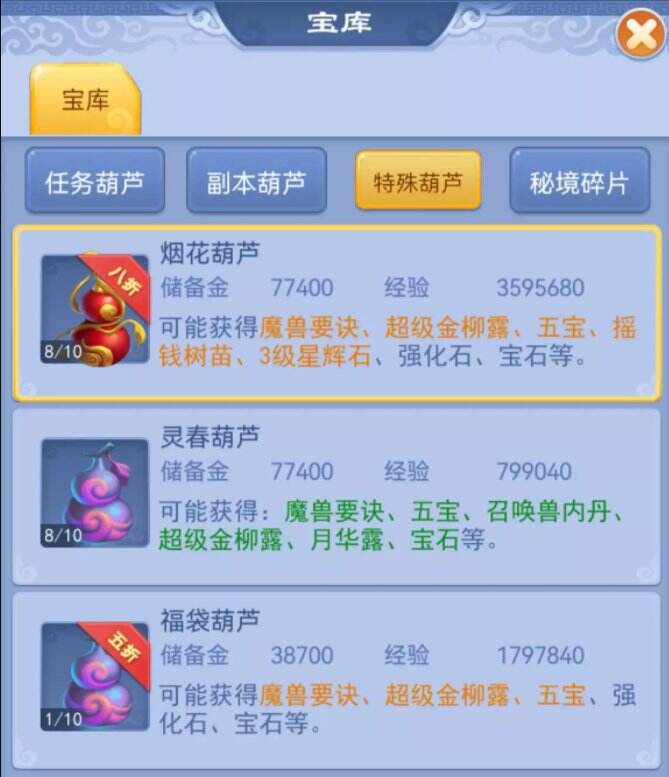Image resolution: width=669 pixels, height=777 pixels.
Task: Choose the 灵春葫芦 item card
Action: point(336,497)
